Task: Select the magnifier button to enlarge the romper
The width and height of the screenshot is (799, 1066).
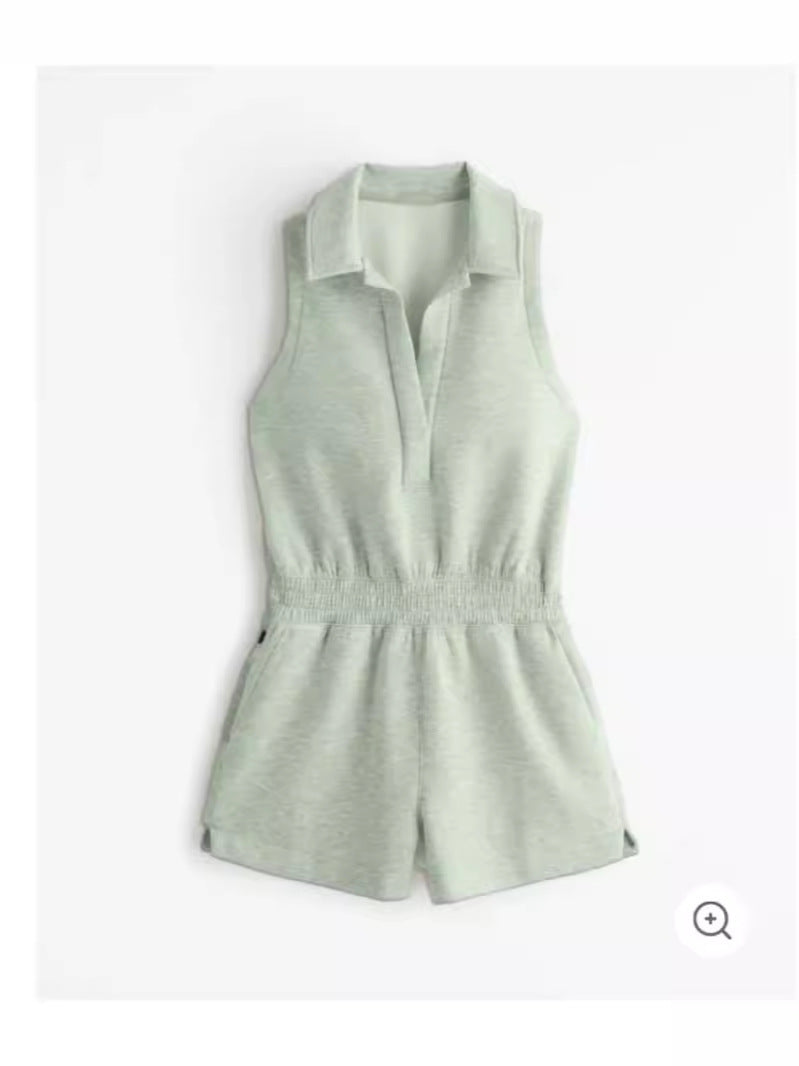Action: [712, 921]
